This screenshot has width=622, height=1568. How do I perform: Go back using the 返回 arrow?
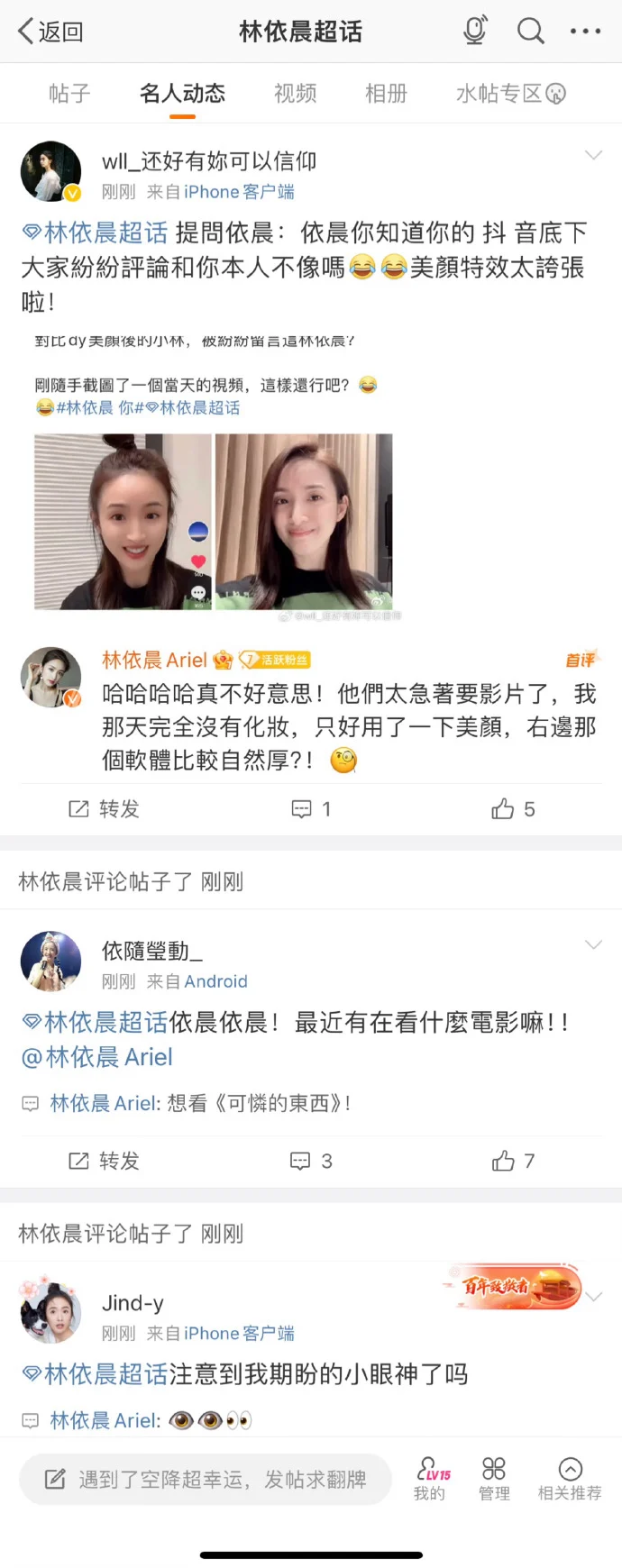[x=50, y=32]
